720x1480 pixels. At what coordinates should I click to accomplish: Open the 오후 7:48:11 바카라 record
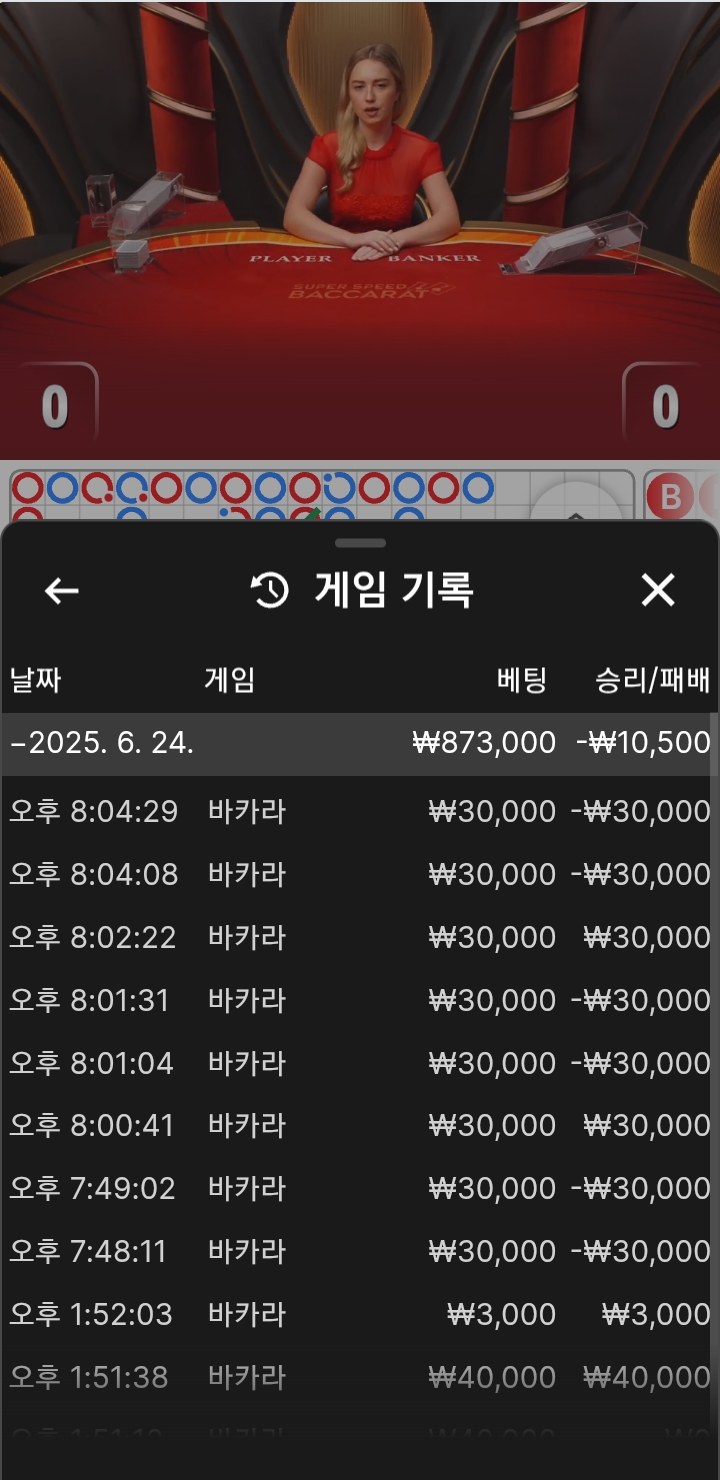tap(358, 1252)
